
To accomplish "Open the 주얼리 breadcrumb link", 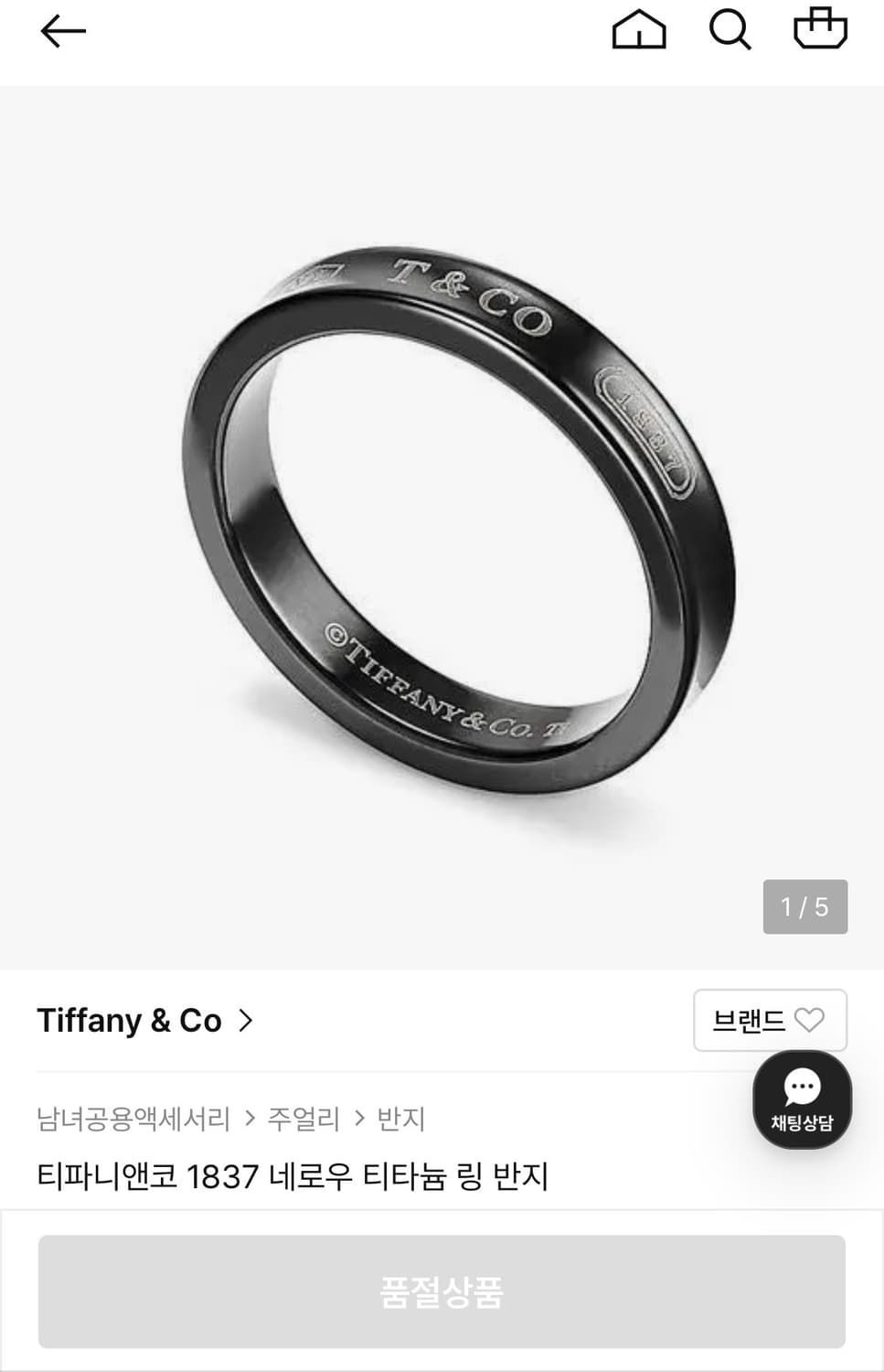I will [304, 1120].
